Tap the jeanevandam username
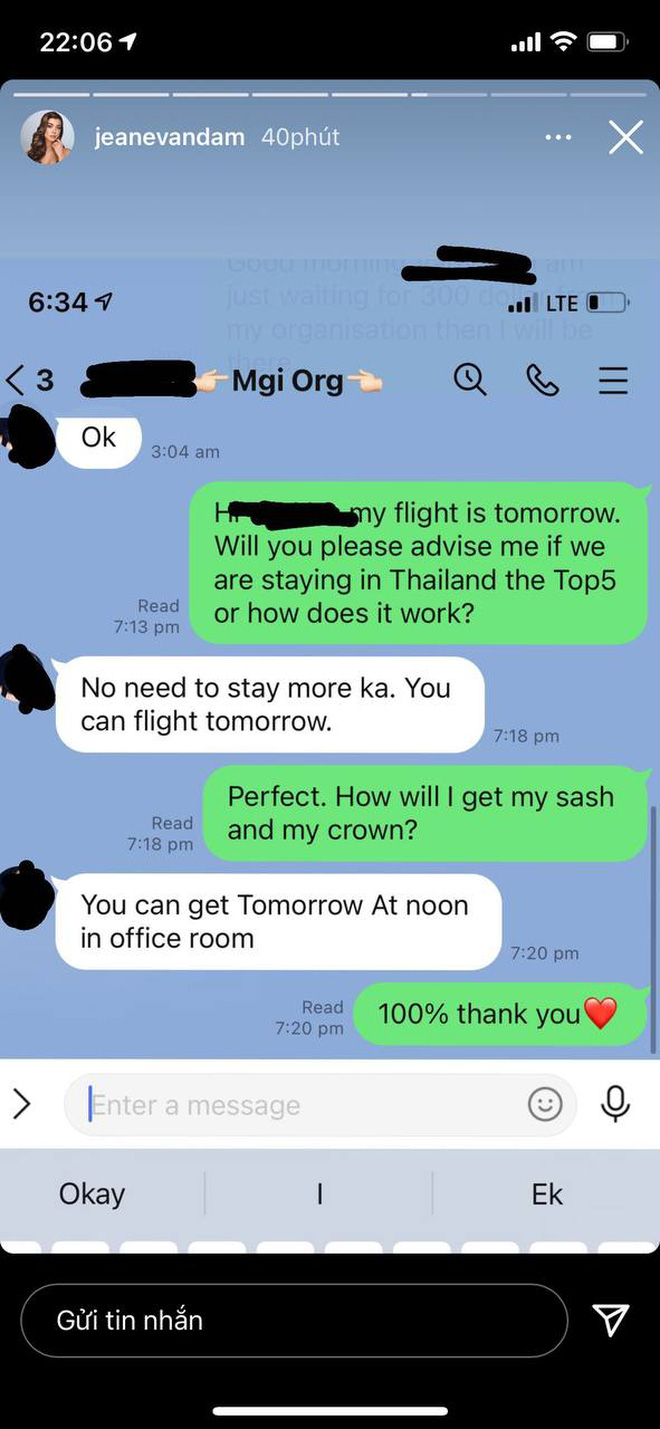This screenshot has height=1429, width=660. point(169,138)
